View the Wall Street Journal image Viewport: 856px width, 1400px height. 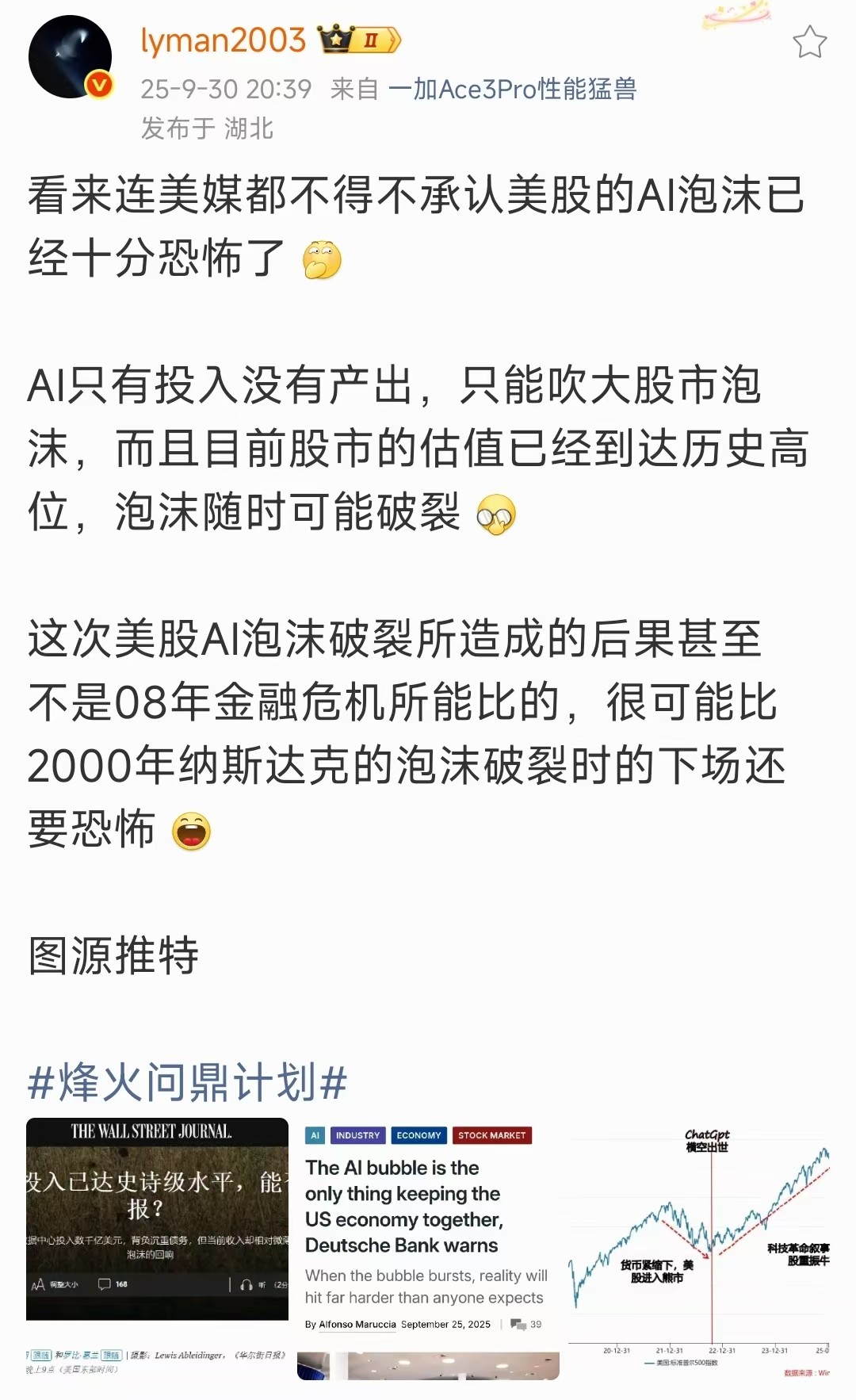pos(157,1249)
